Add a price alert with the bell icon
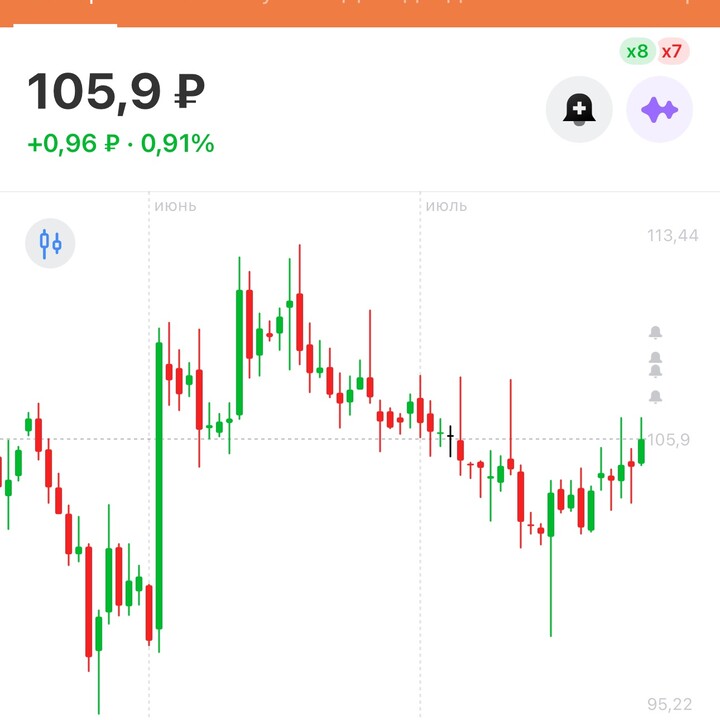The height and width of the screenshot is (720, 720). [579, 110]
